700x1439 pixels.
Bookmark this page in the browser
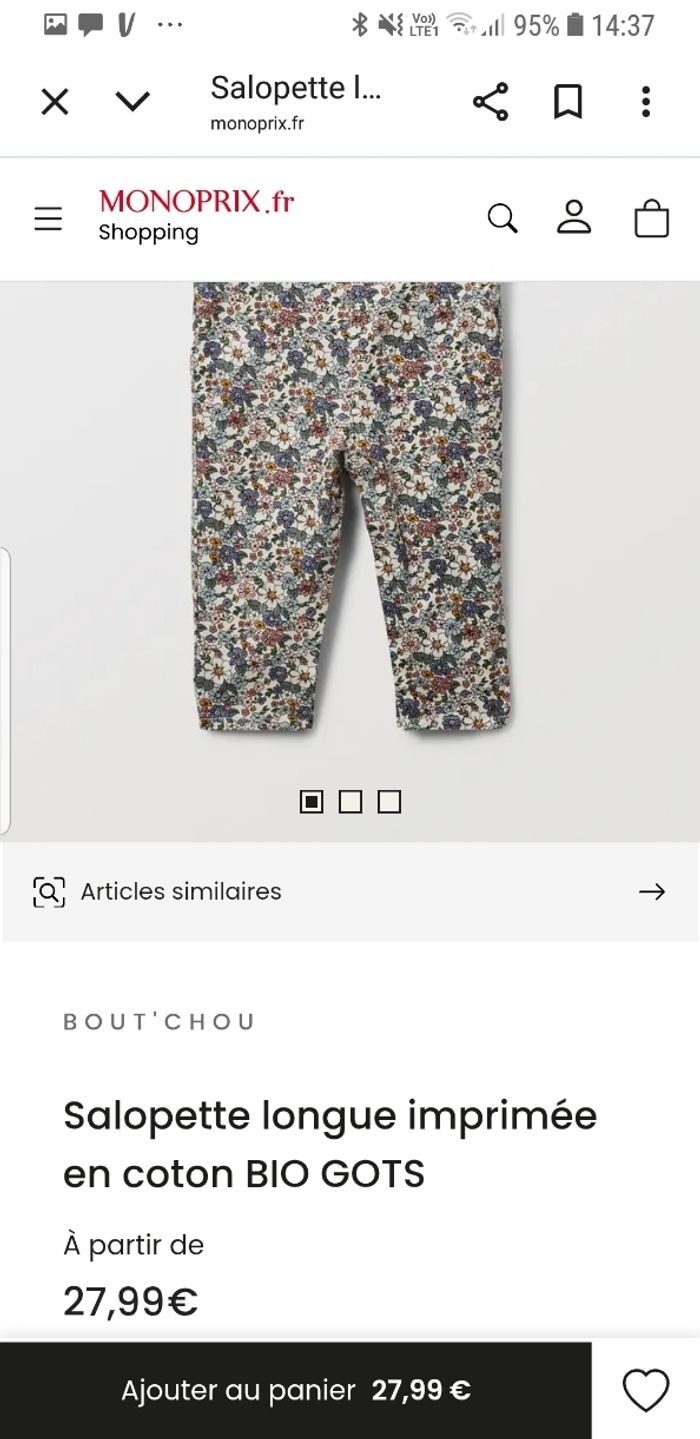tap(568, 101)
